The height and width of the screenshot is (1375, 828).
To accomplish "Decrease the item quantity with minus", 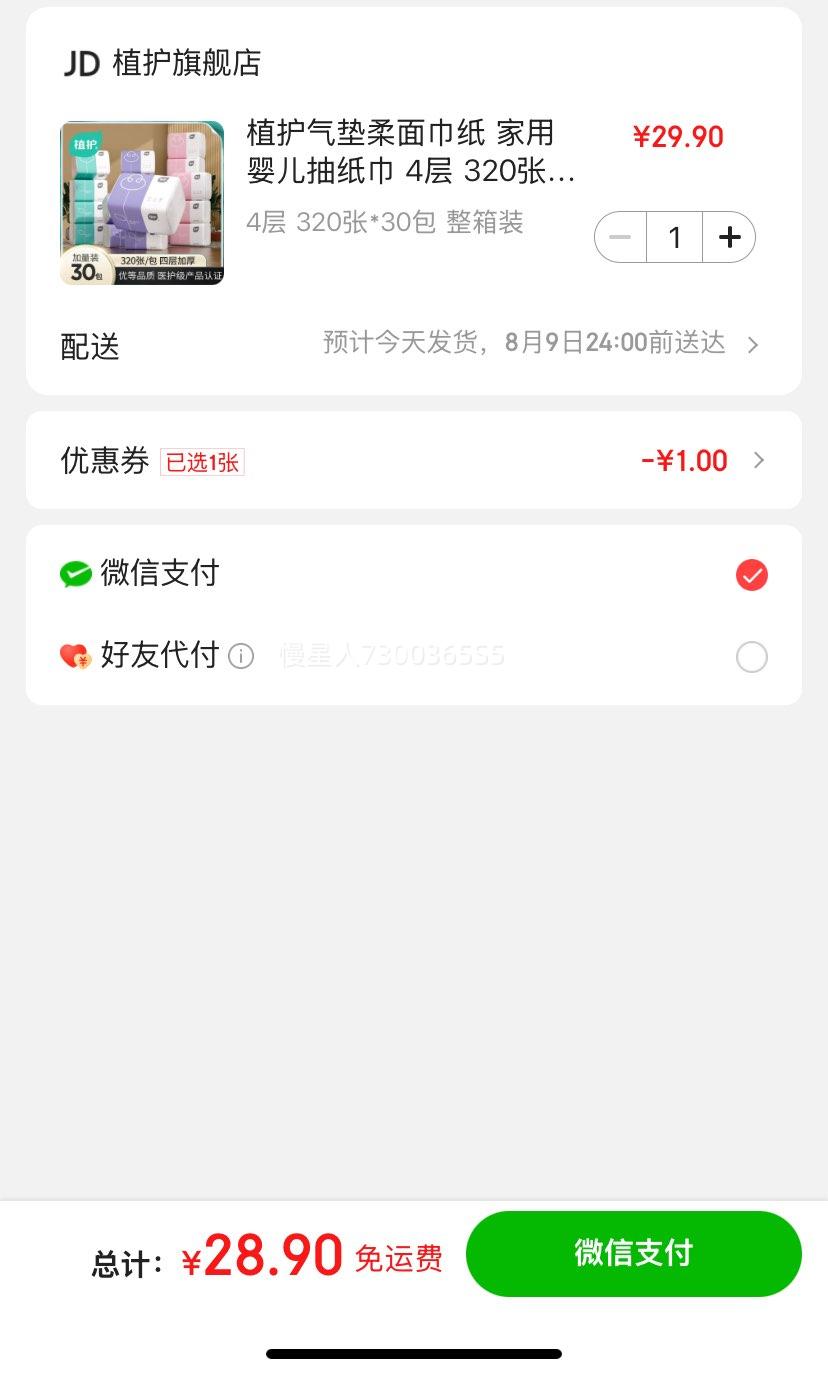I will point(620,237).
